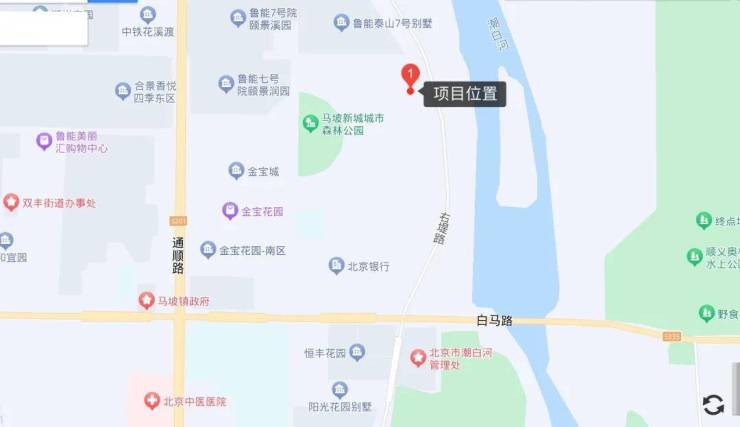
Task: Select 马坡新城城市森林公园 on the map
Action: tap(311, 122)
